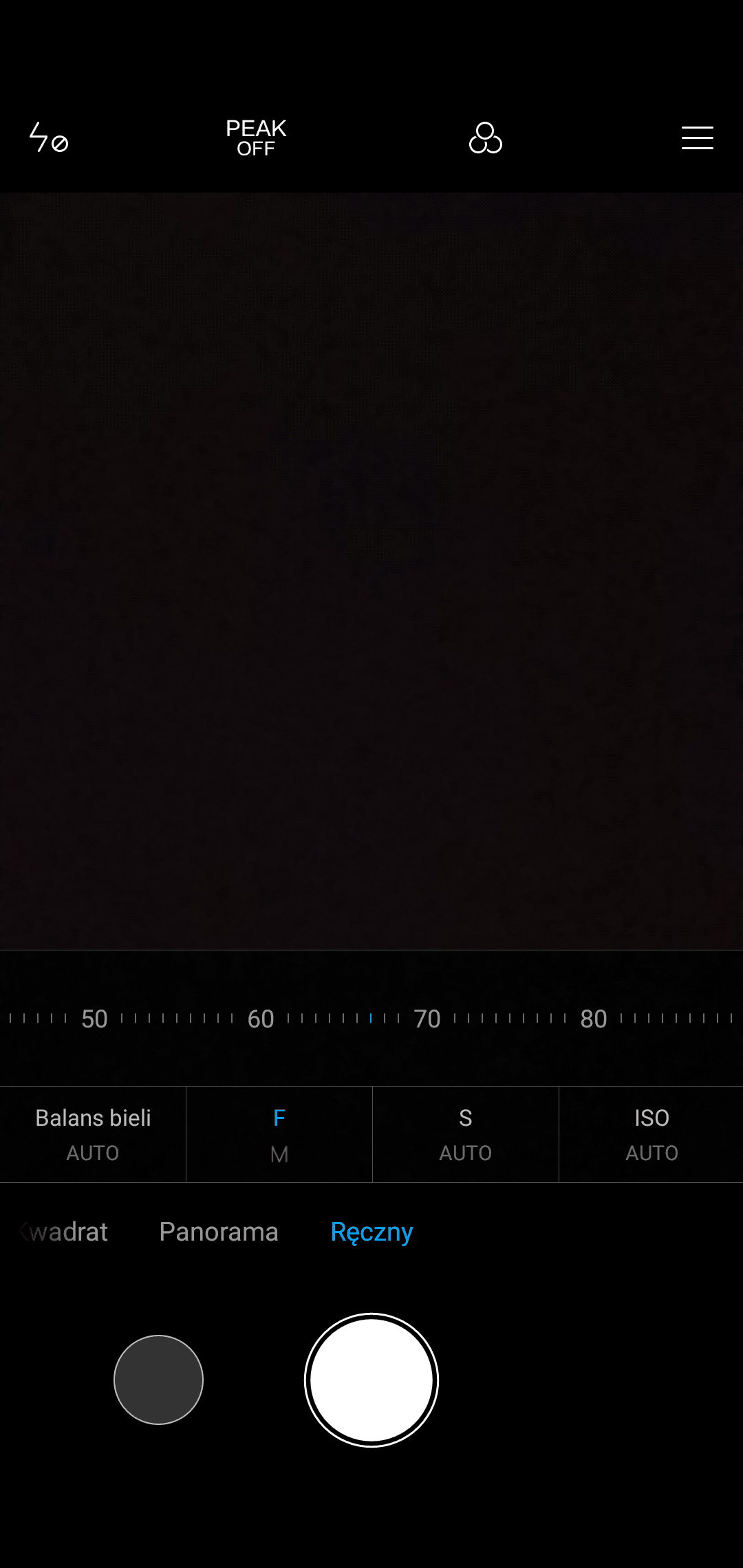Toggle focus PEAK OFF setting
Viewport: 743px width, 1568px height.
coord(256,138)
